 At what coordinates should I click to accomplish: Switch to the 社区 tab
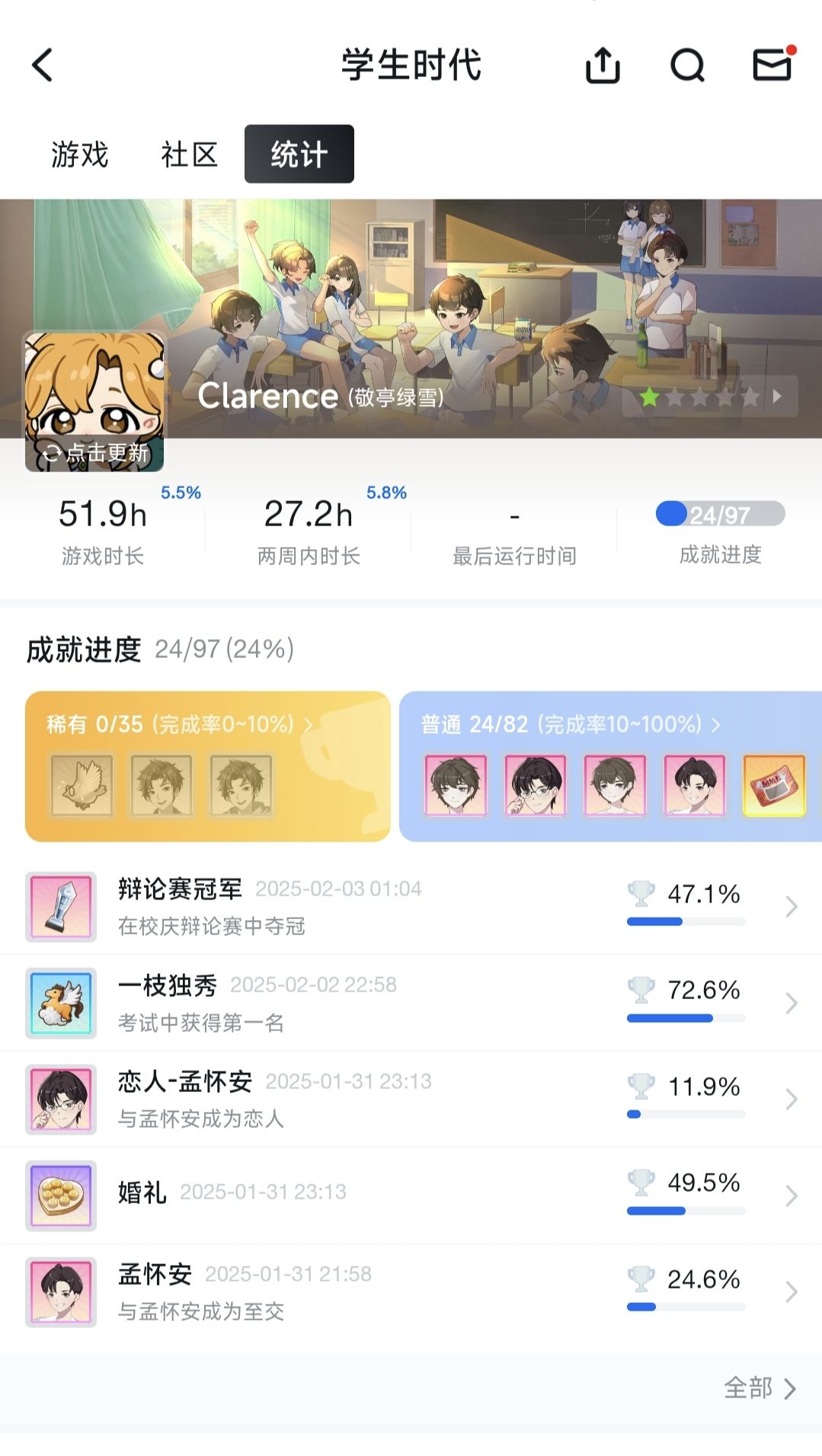pos(188,154)
